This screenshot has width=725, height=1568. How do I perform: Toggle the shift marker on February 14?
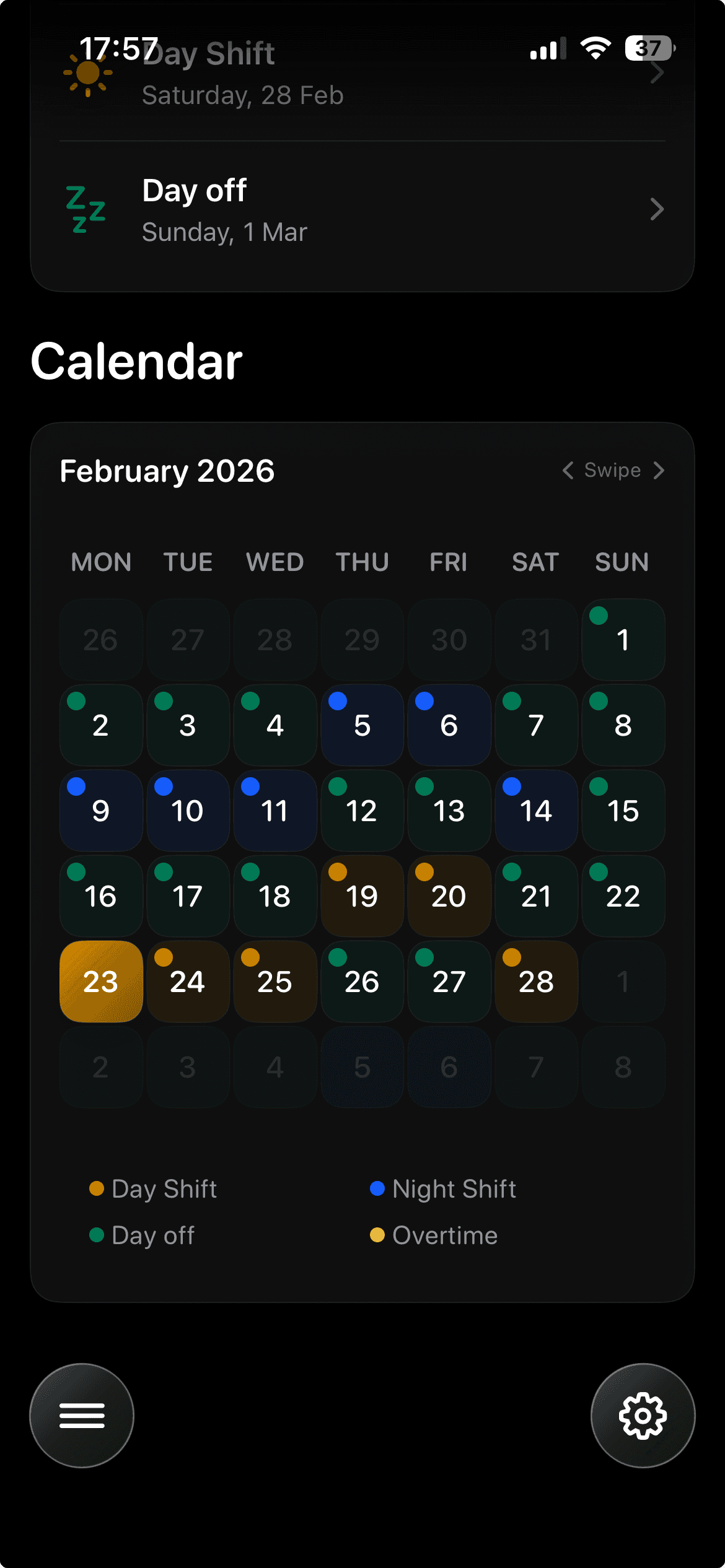[x=536, y=811]
